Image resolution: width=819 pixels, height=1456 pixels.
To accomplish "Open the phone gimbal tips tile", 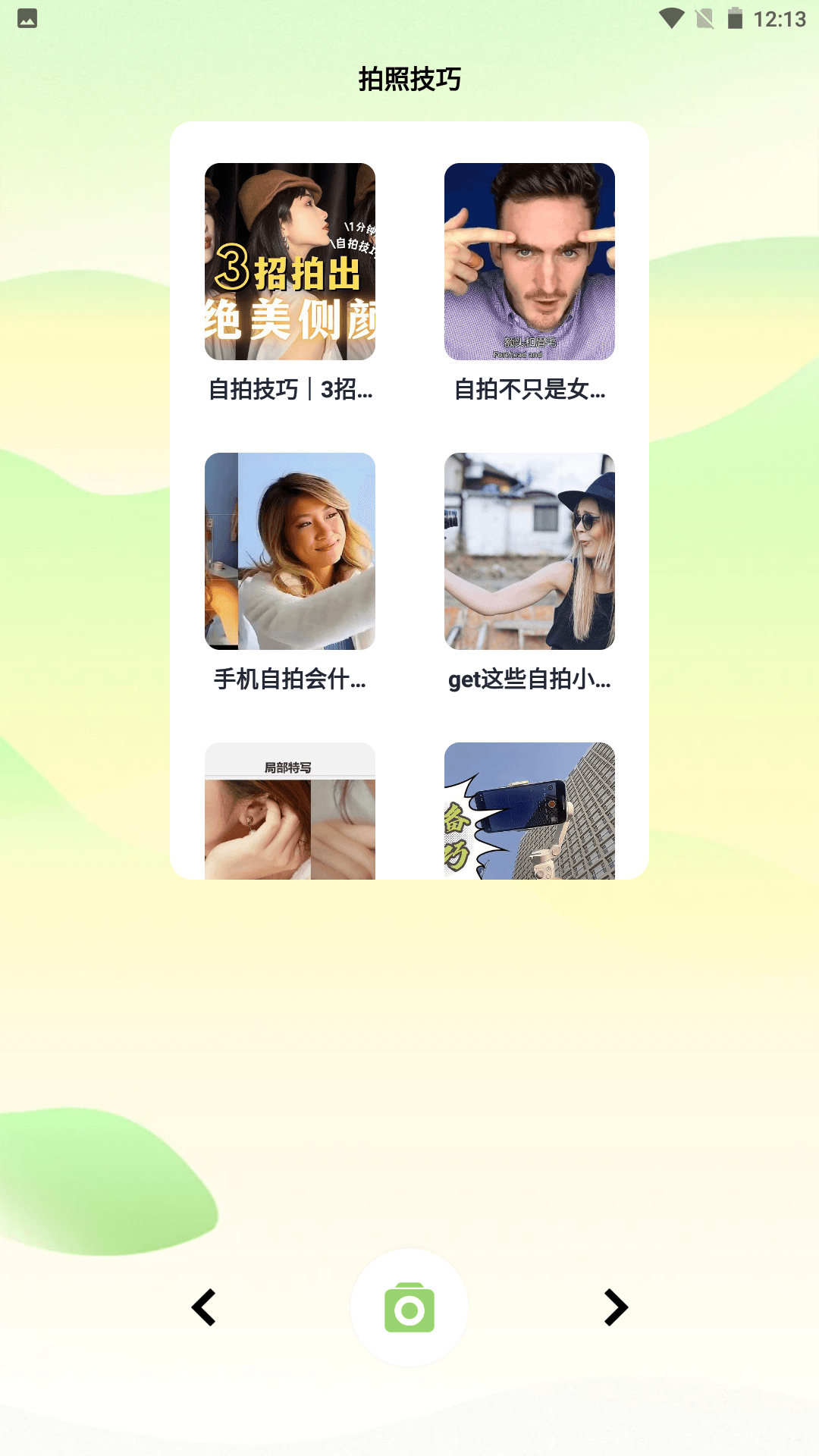I will click(529, 811).
